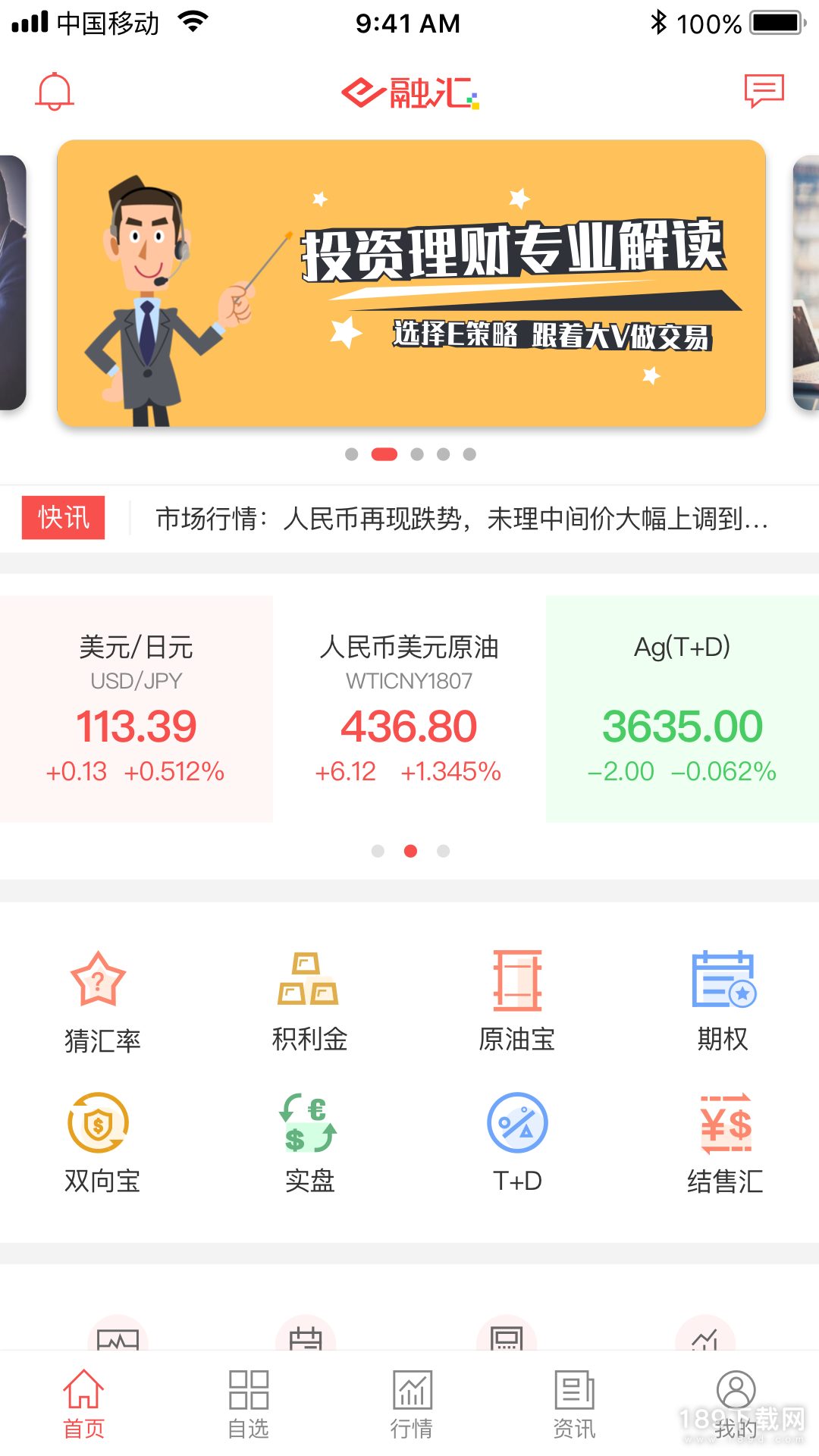Open 积利金
819x1456 pixels.
click(x=309, y=1001)
